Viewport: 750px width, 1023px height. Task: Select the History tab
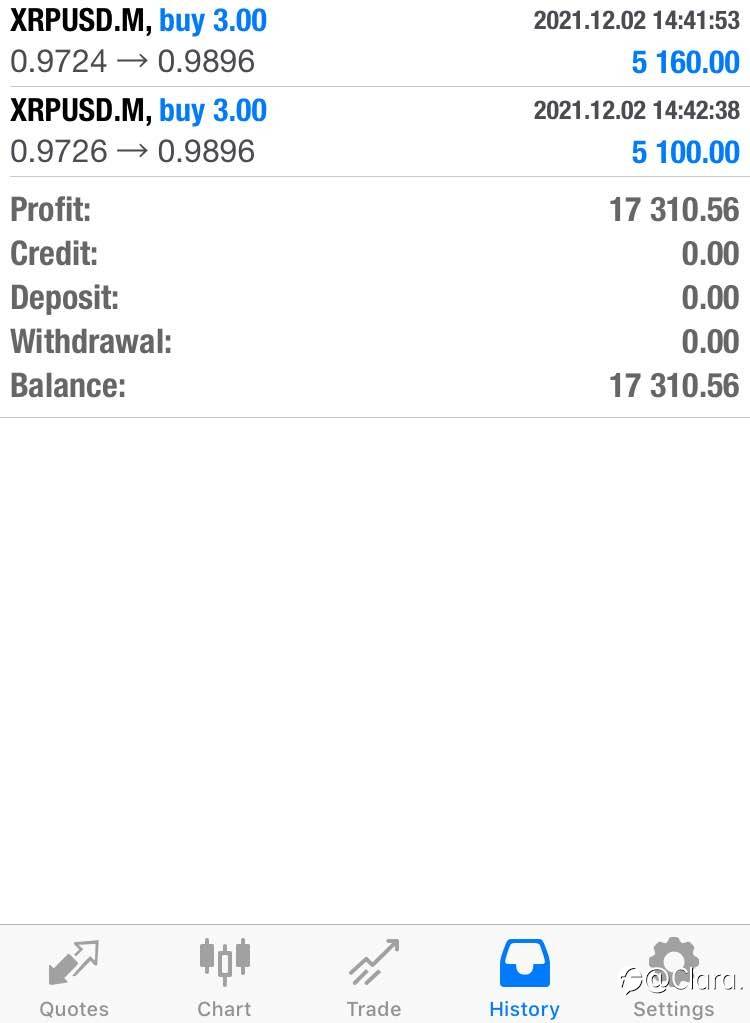524,976
